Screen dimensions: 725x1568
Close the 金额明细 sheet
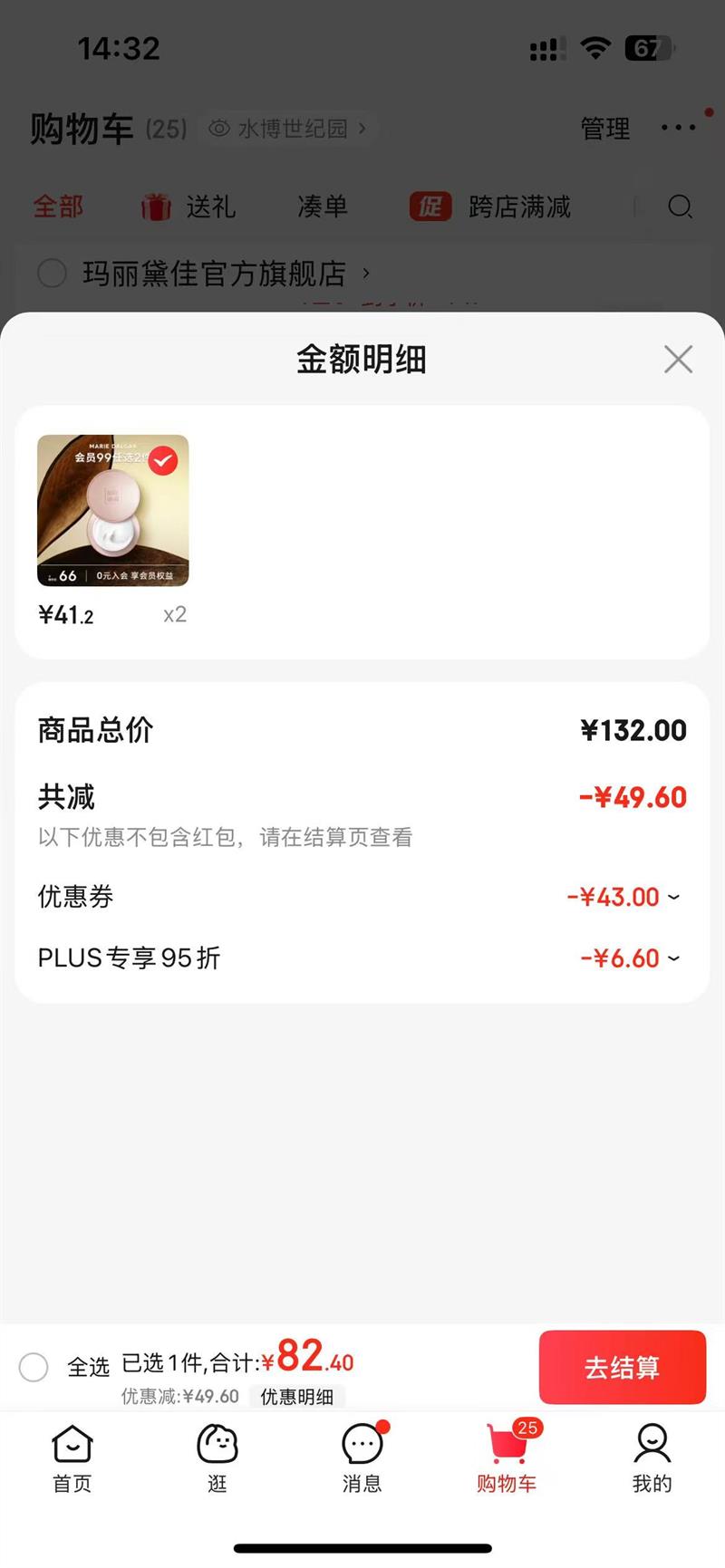(x=678, y=360)
